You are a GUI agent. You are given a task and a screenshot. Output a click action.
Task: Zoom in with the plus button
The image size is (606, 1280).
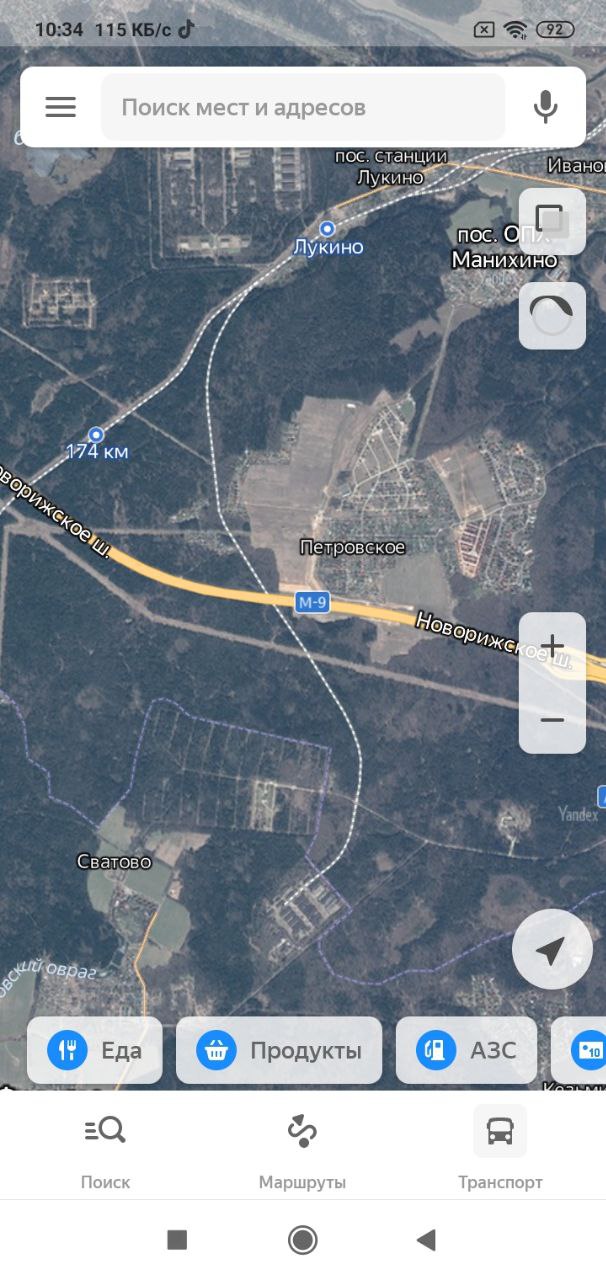coord(552,646)
